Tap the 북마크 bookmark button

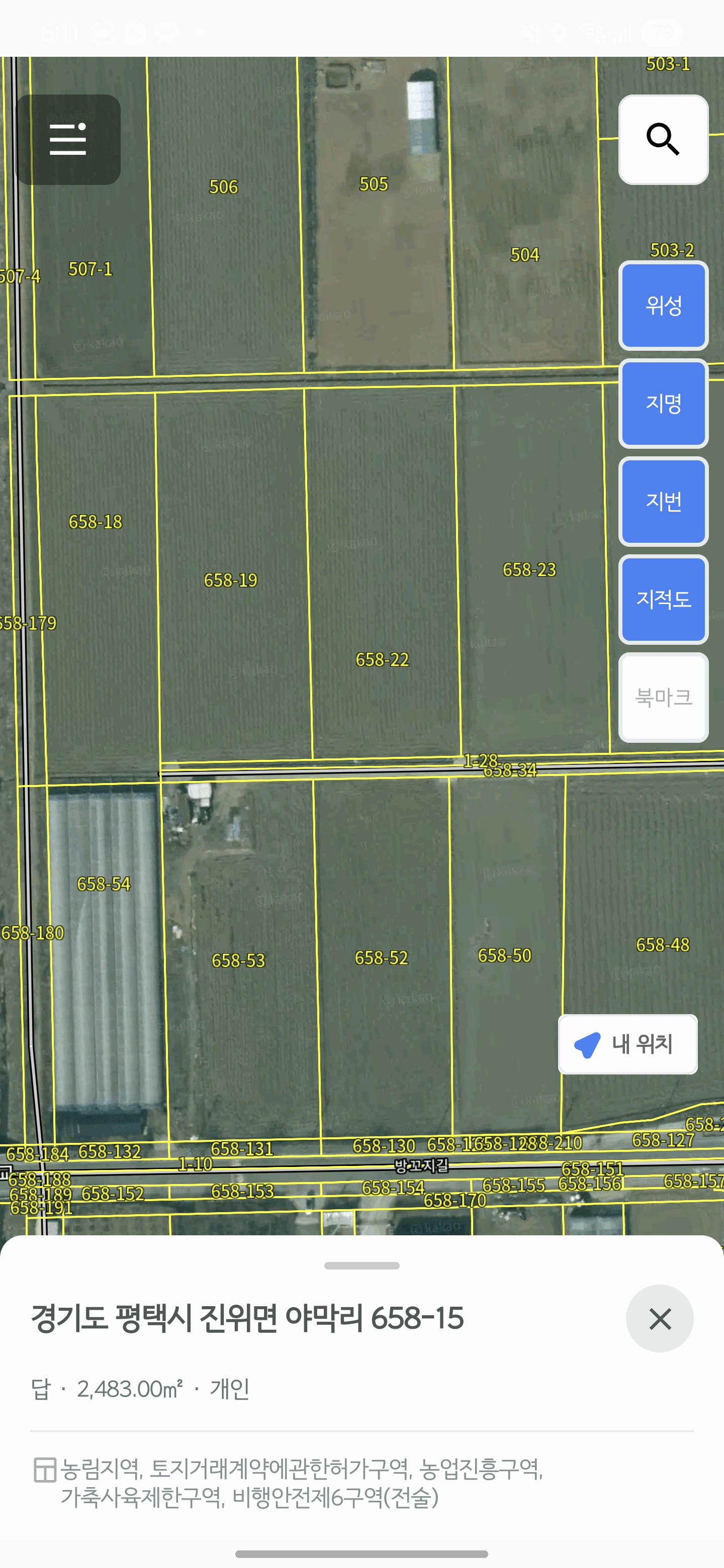(x=663, y=698)
